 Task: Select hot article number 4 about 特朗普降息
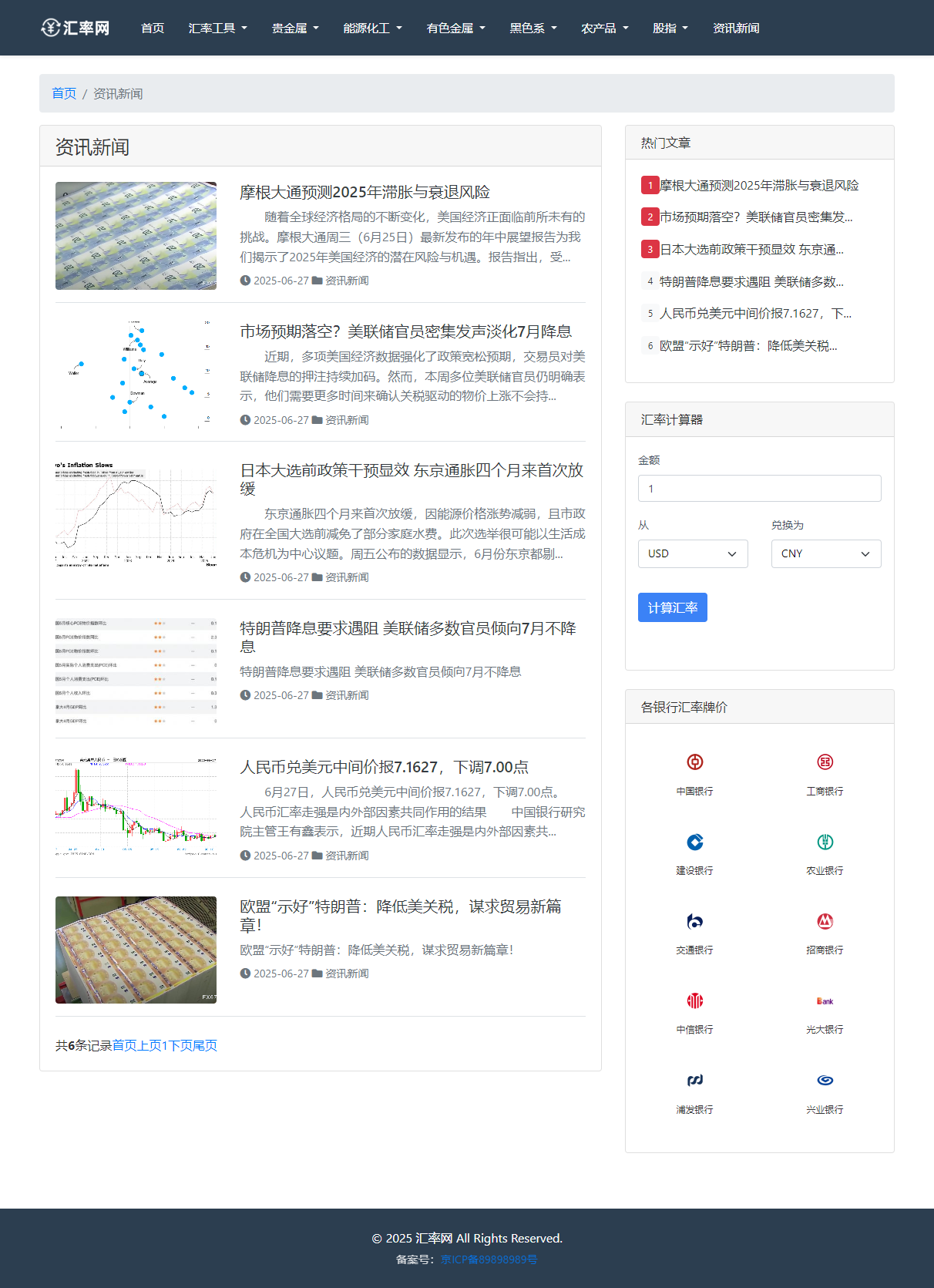coord(751,282)
